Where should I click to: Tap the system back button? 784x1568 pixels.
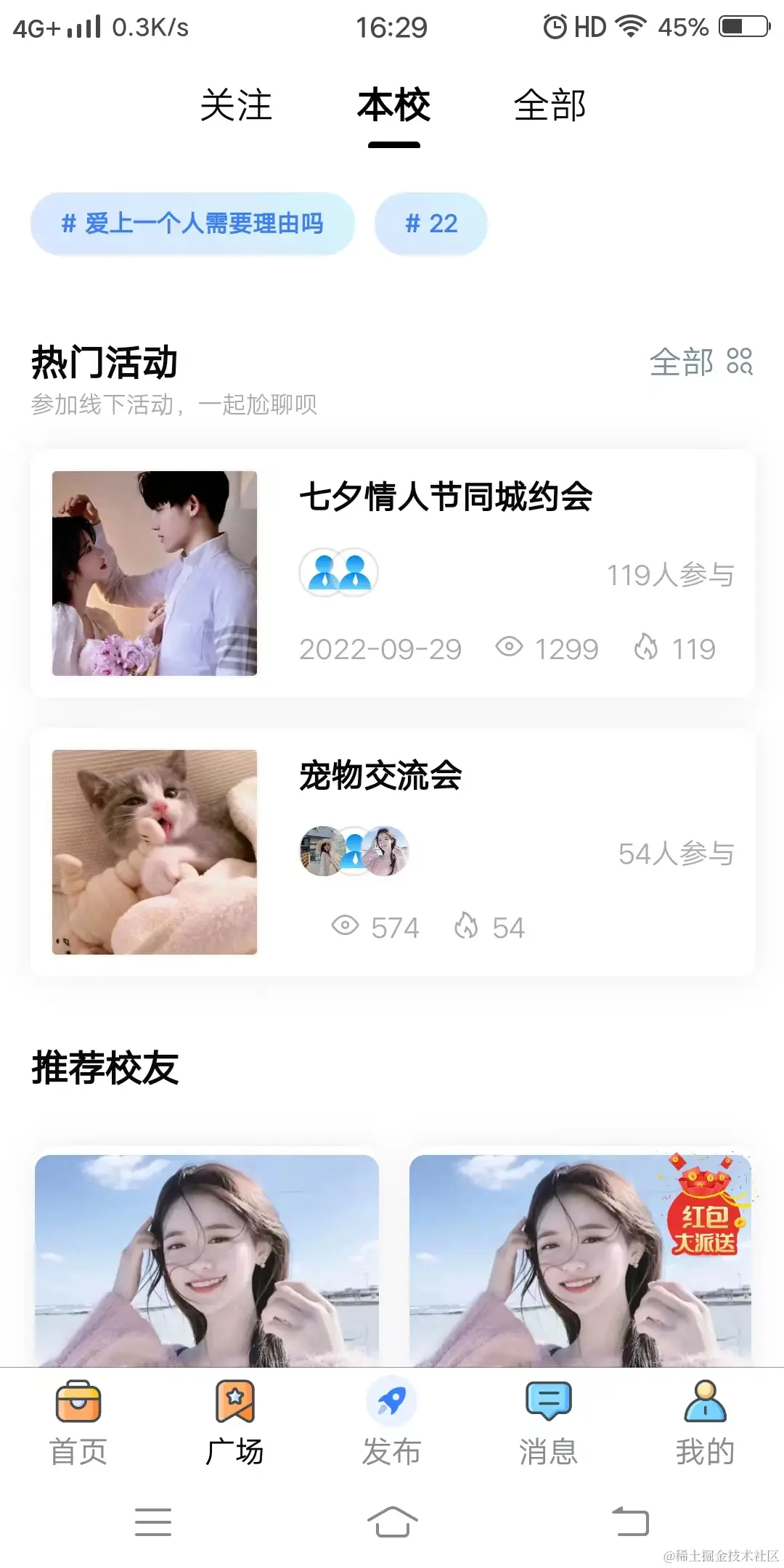(630, 1522)
